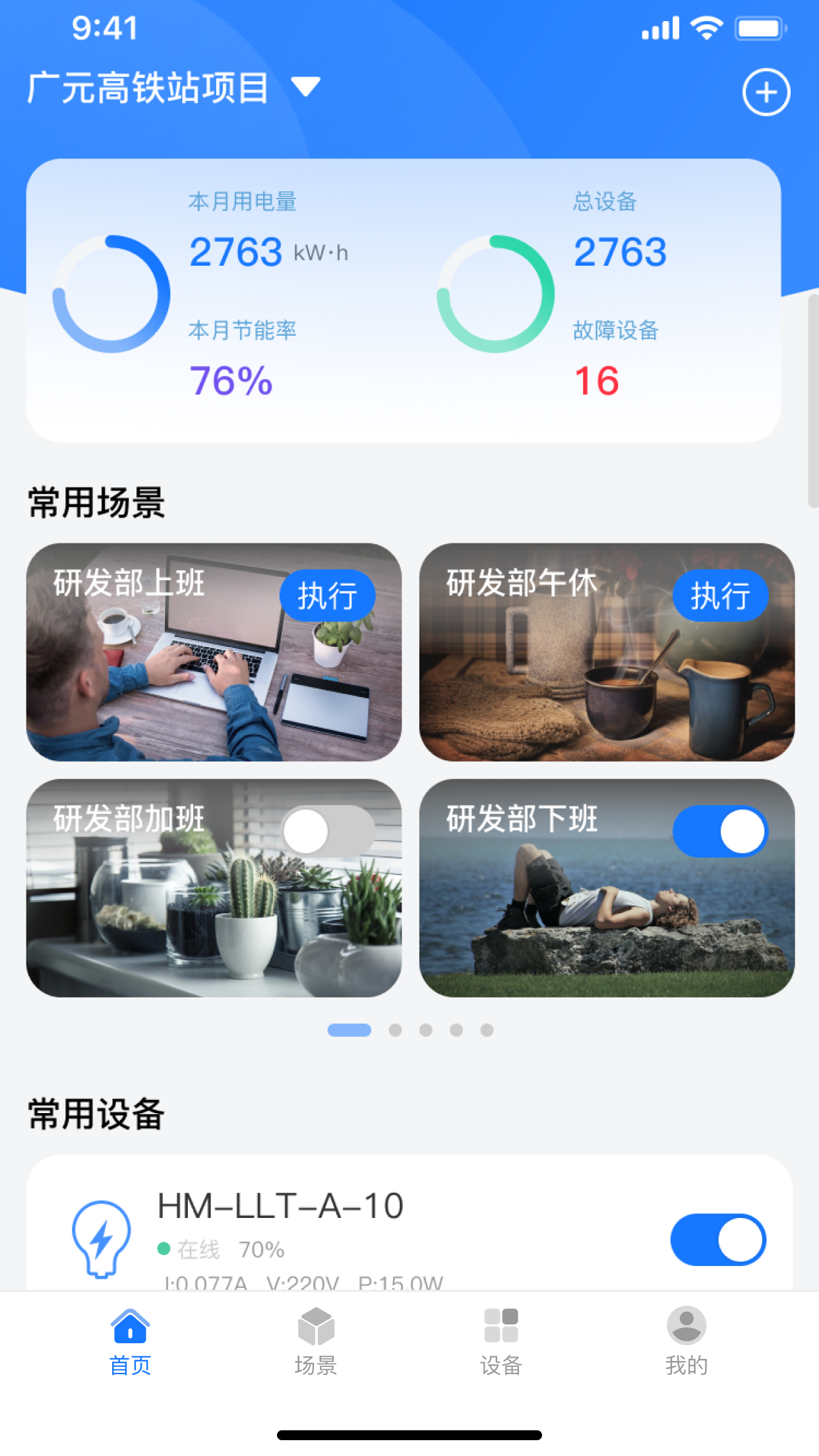Execute the 研发部午休 scene
Viewport: 819px width, 1456px height.
coord(719,596)
